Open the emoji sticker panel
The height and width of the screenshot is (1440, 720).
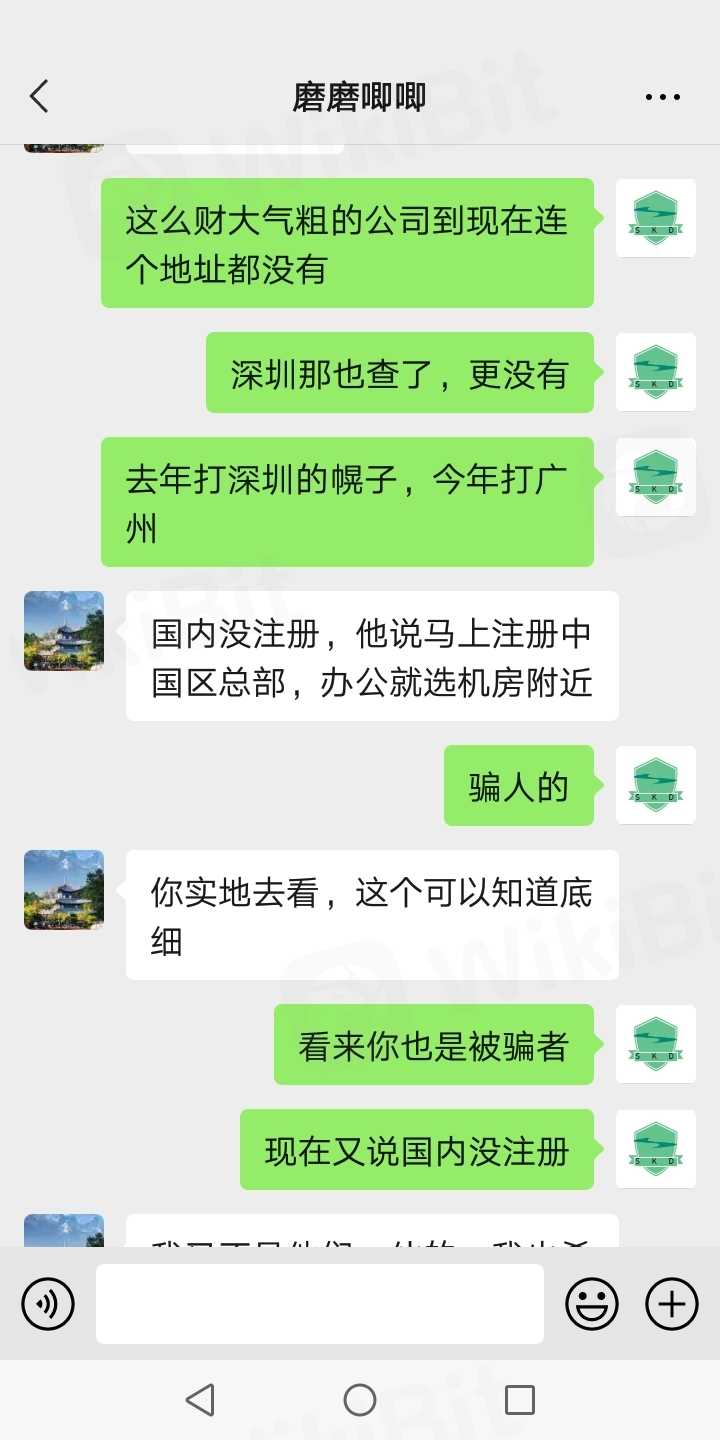click(592, 1304)
